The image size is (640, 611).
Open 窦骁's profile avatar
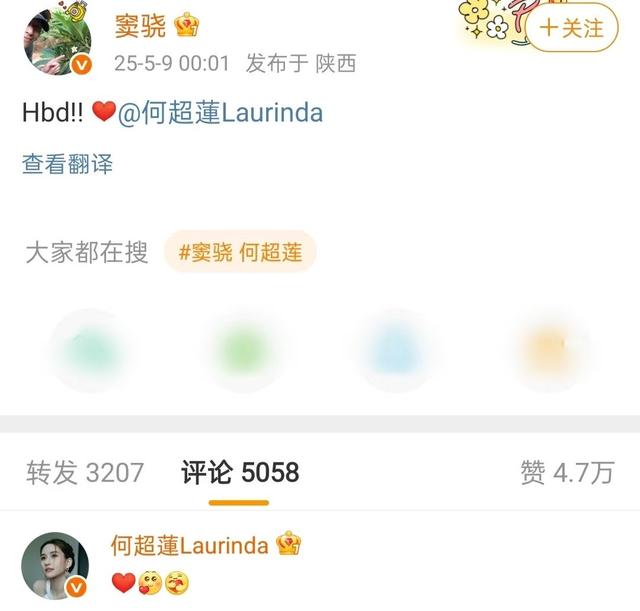coord(56,39)
